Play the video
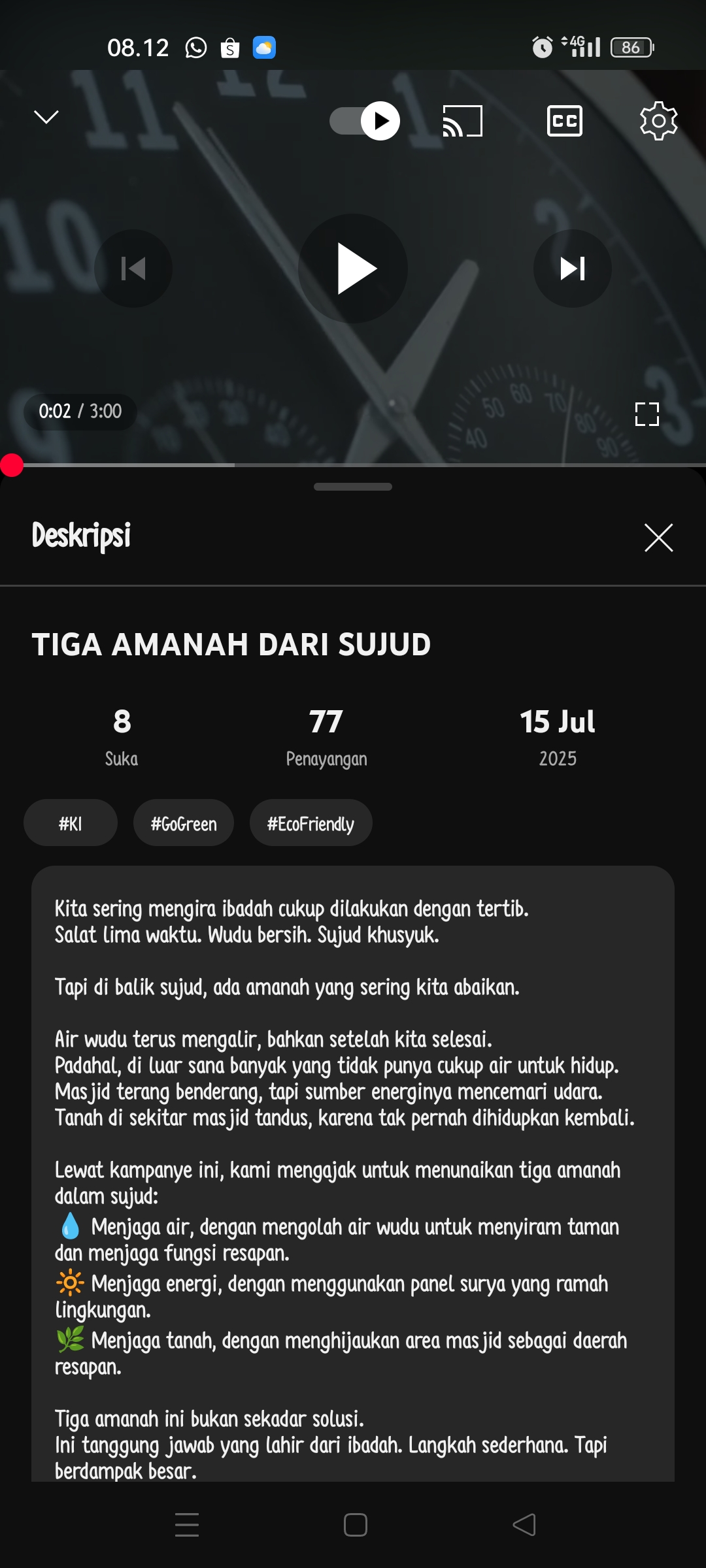 pos(354,269)
